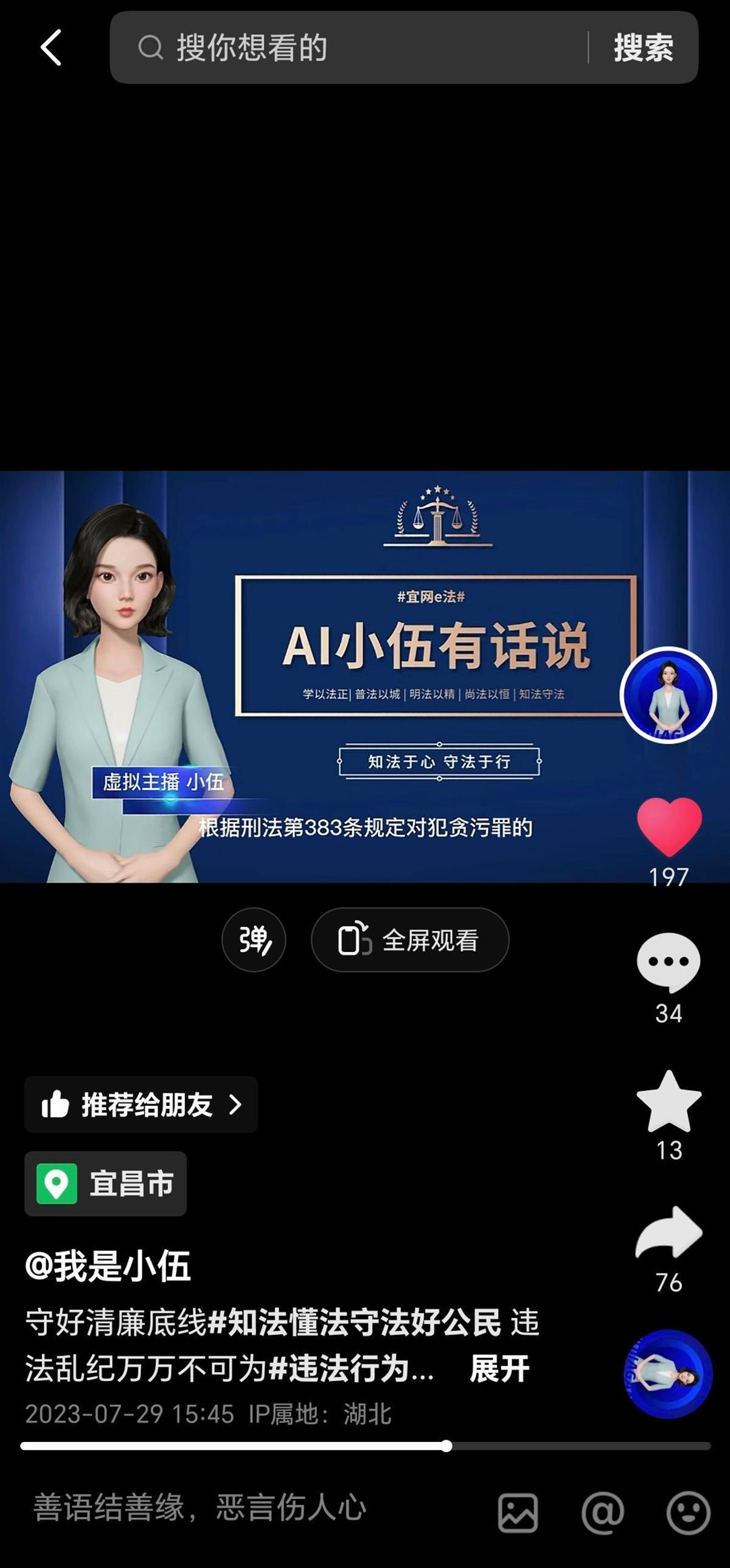
Task: Toggle the 弹 bullet comments button
Action: coord(254,940)
